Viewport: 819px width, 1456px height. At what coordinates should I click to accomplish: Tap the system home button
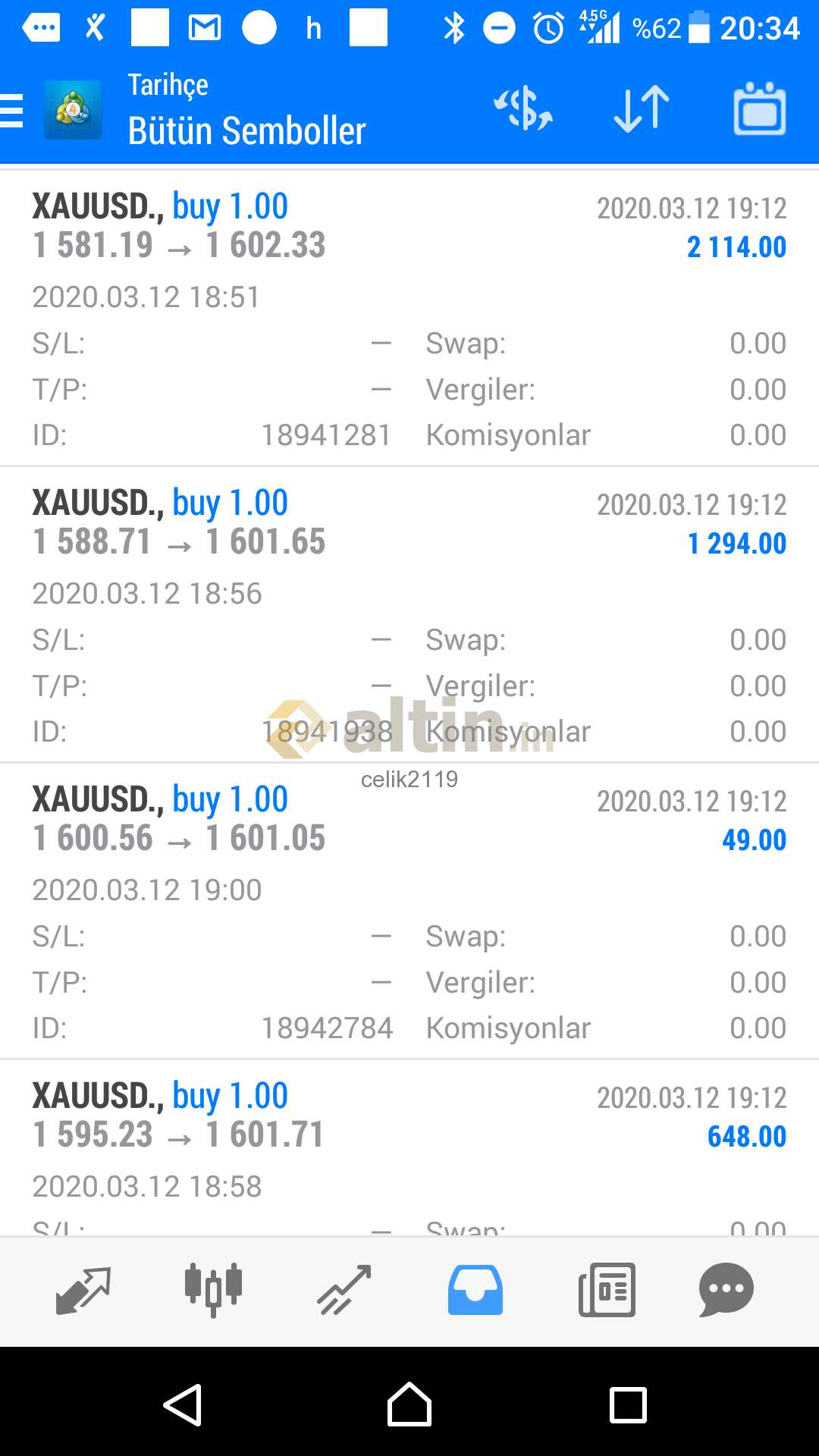409,1404
